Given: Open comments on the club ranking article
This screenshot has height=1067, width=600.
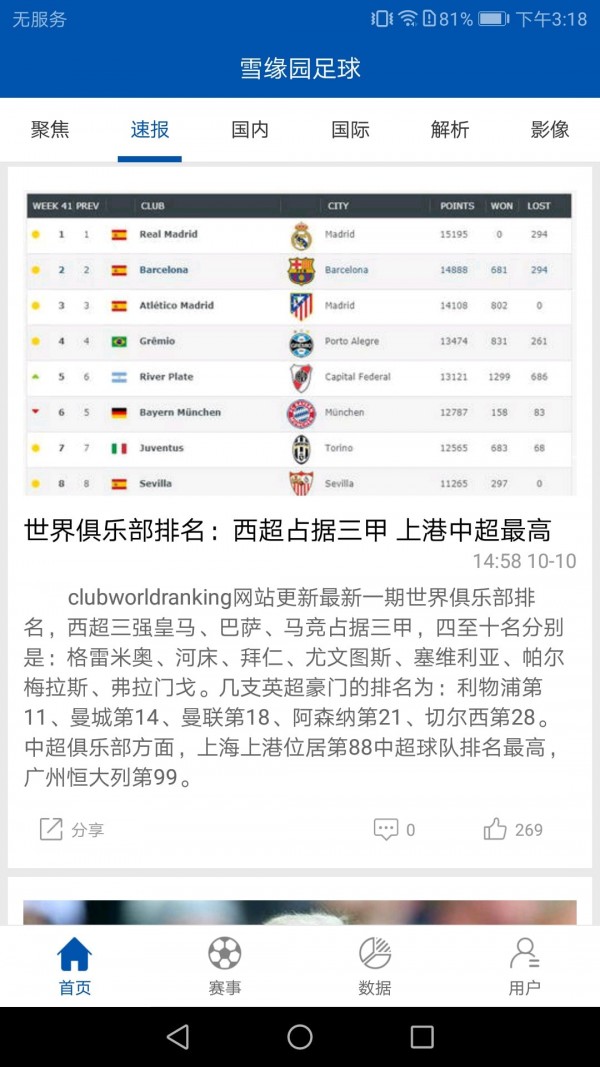Looking at the screenshot, I should click(394, 829).
